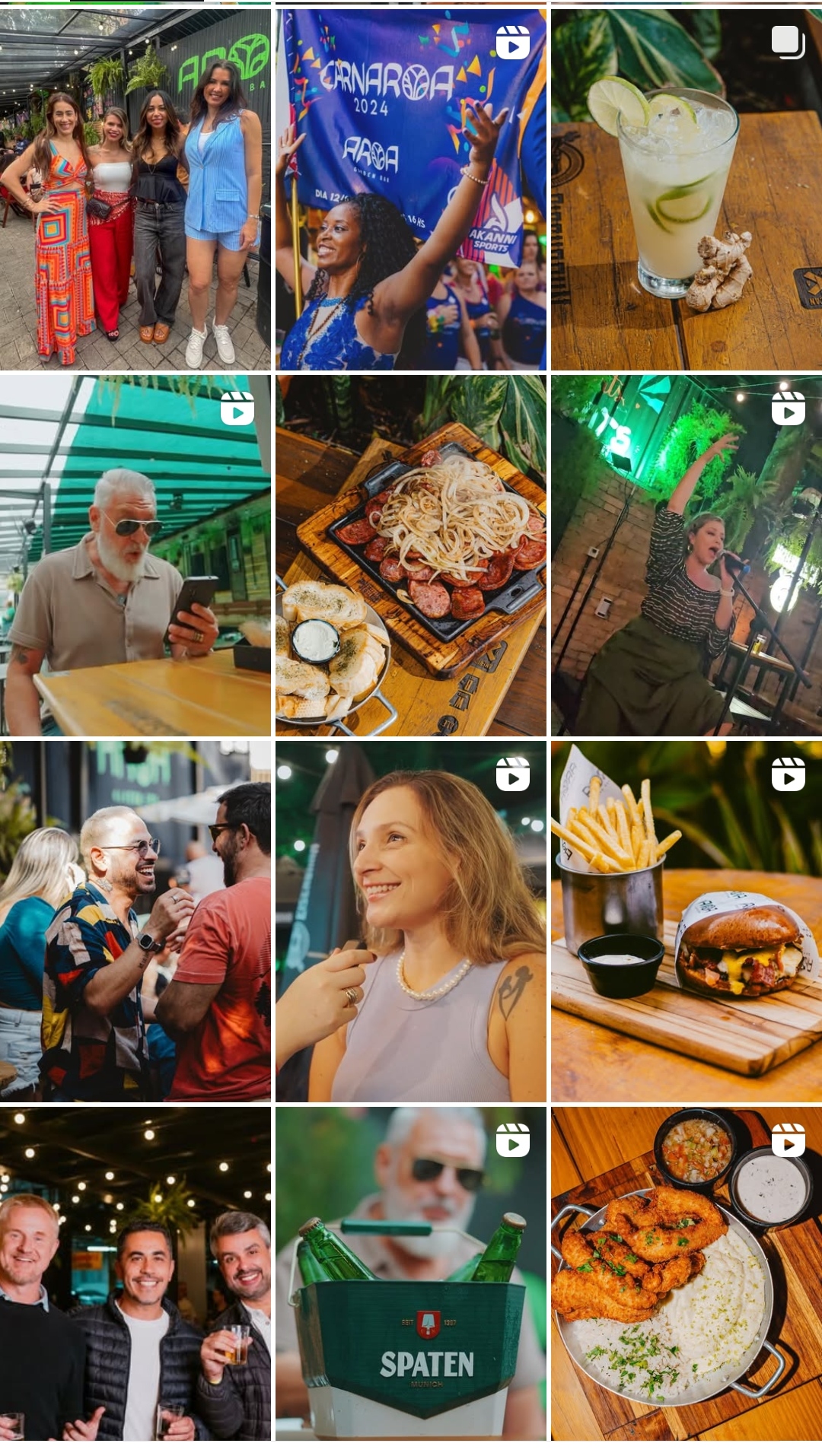
Task: Play the fried chicken and rice reel
Action: (x=687, y=1274)
